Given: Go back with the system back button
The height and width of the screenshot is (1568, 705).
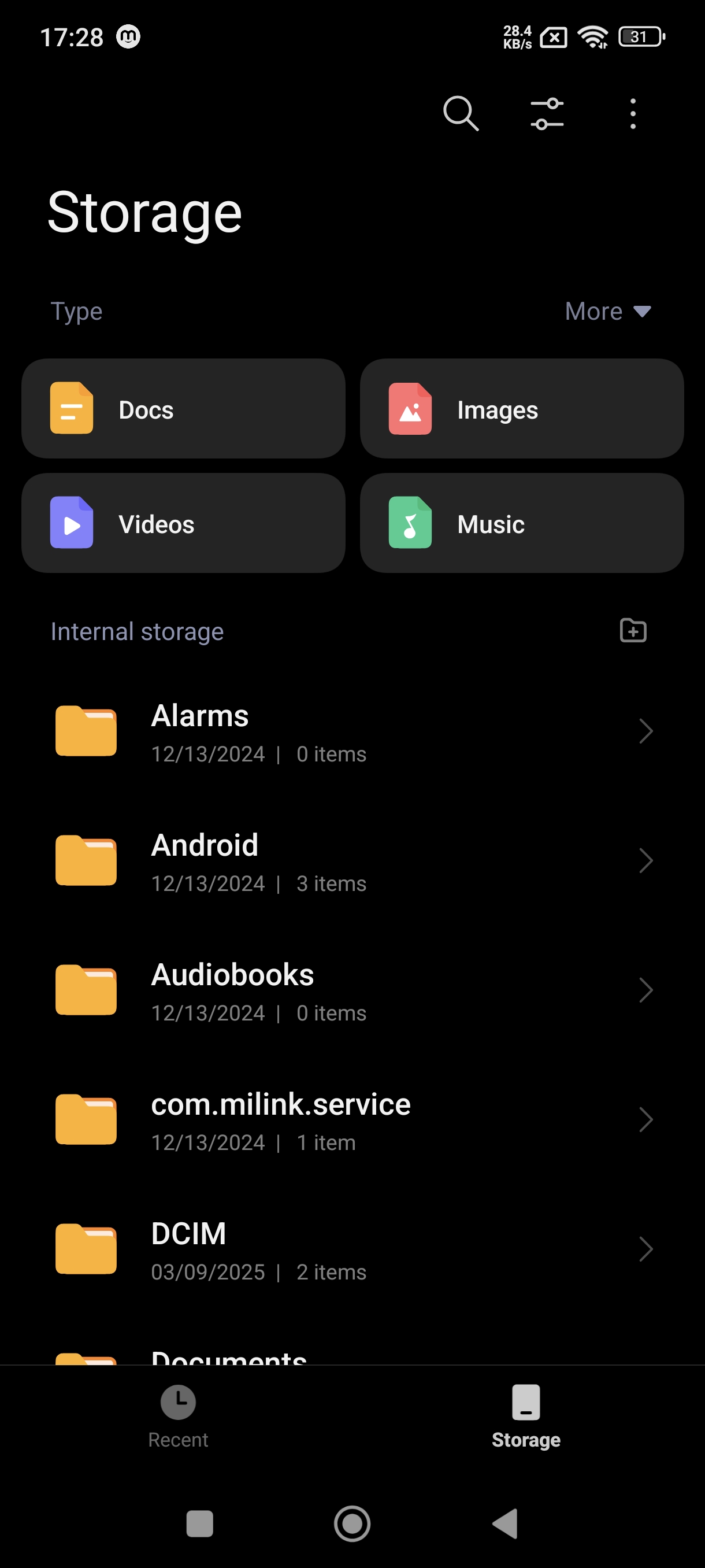Looking at the screenshot, I should coord(505,1523).
